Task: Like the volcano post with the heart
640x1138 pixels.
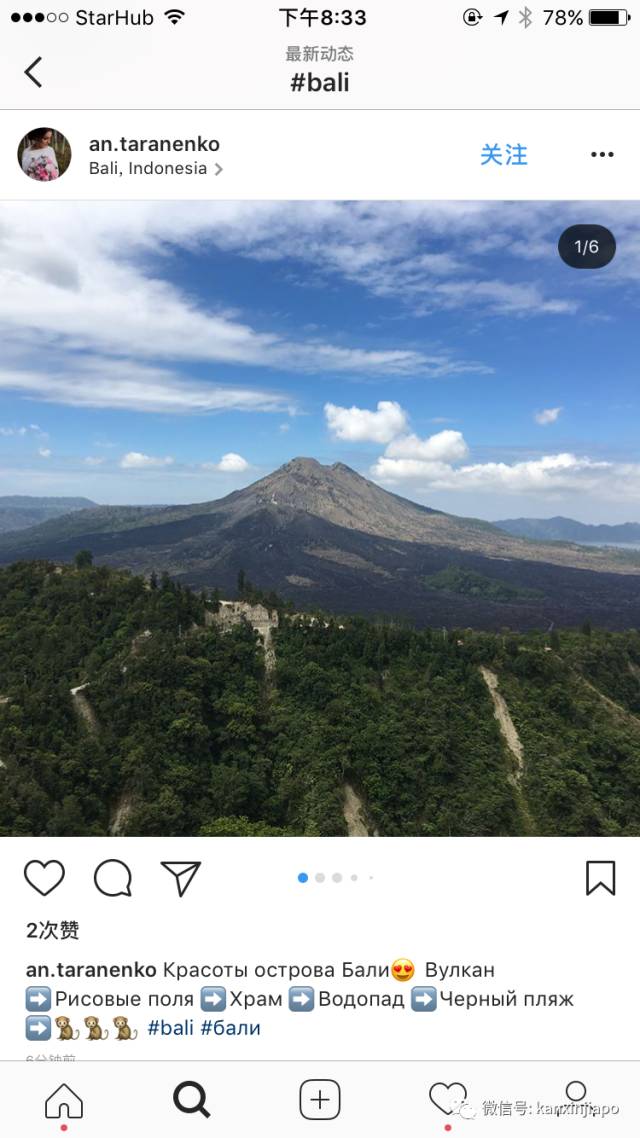Action: point(44,878)
